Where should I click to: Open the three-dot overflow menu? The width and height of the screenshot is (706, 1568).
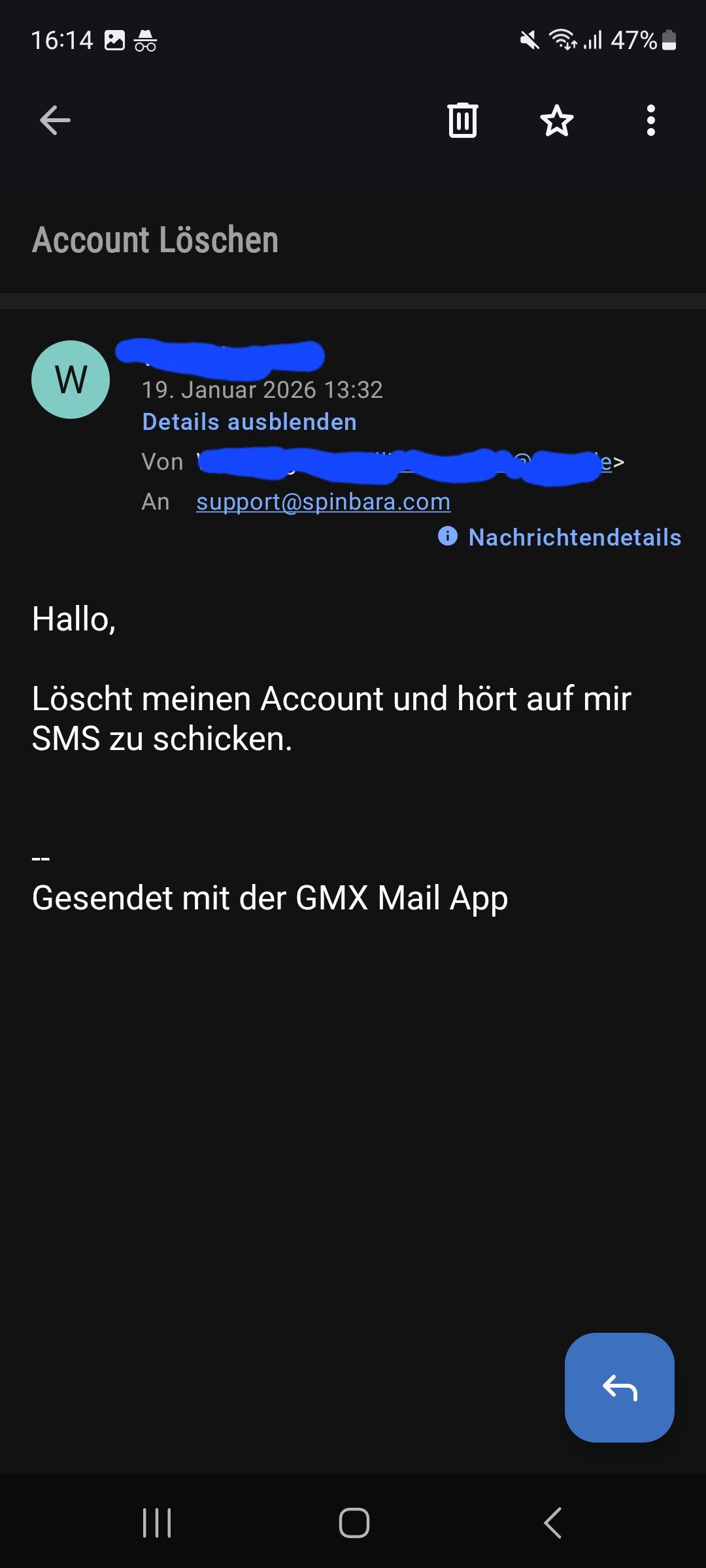pyautogui.click(x=650, y=120)
